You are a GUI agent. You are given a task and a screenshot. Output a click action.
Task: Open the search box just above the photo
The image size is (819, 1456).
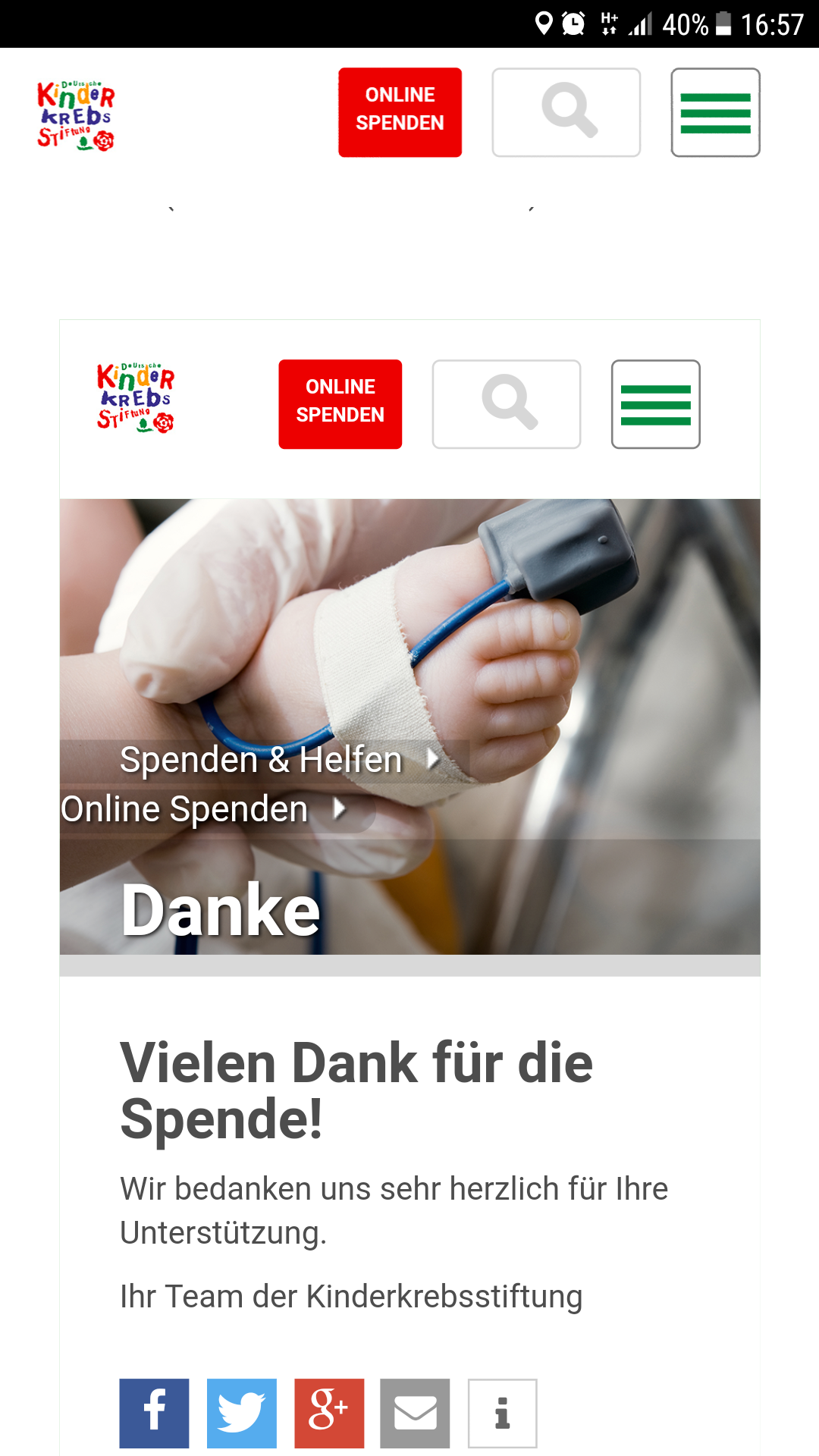point(507,404)
